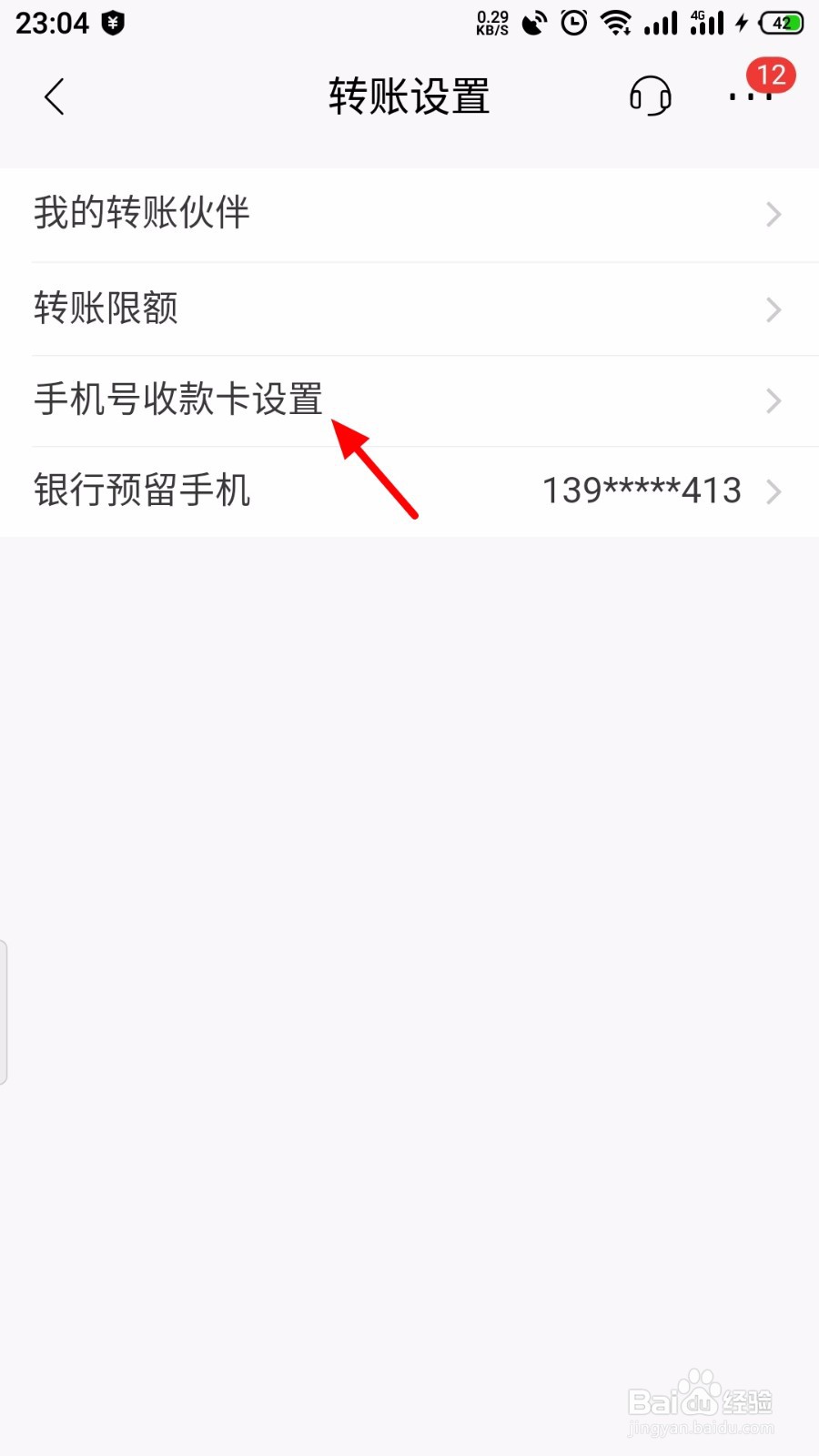This screenshot has height=1456, width=819.
Task: Open 手机号收款卡设置 settings
Action: [x=178, y=399]
